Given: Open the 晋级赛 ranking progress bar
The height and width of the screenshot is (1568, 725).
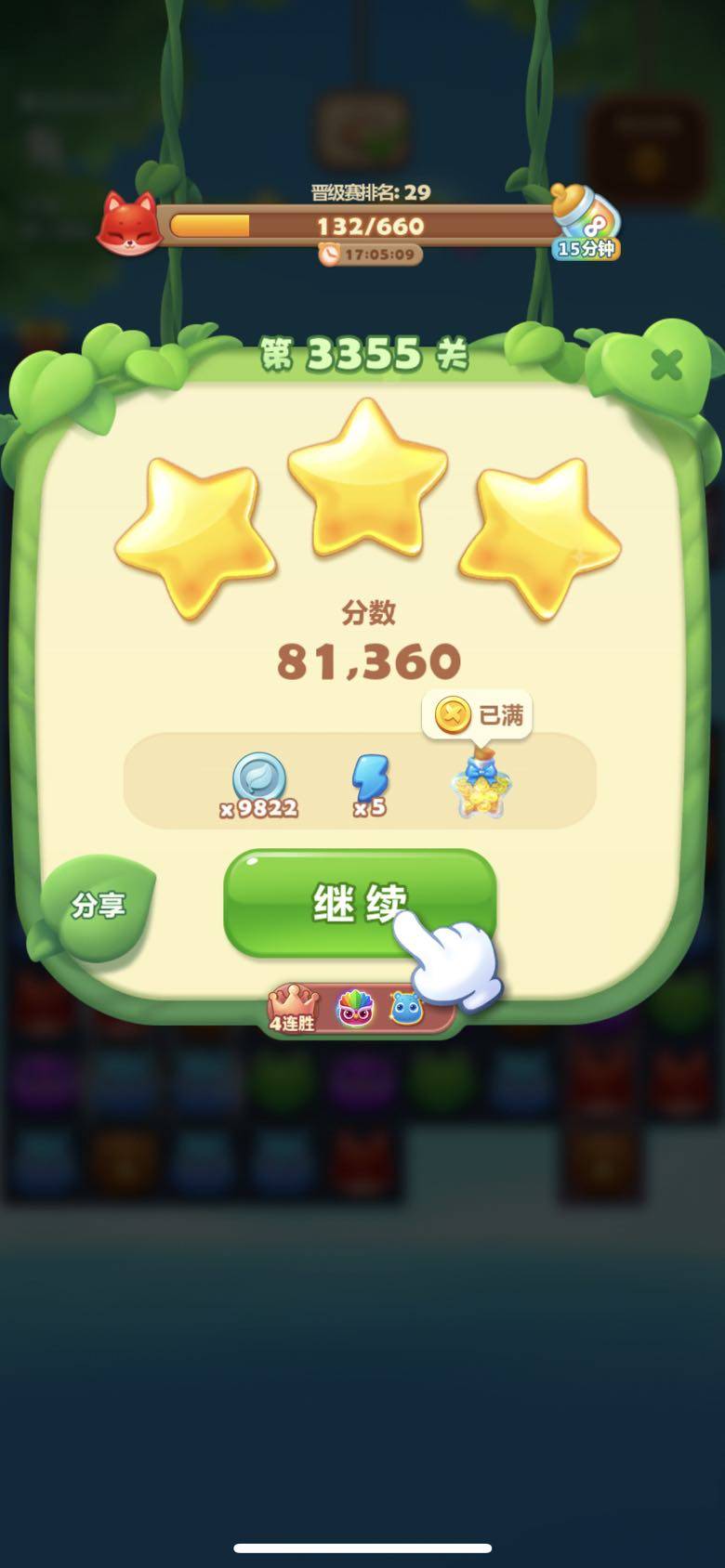Looking at the screenshot, I should [x=369, y=226].
